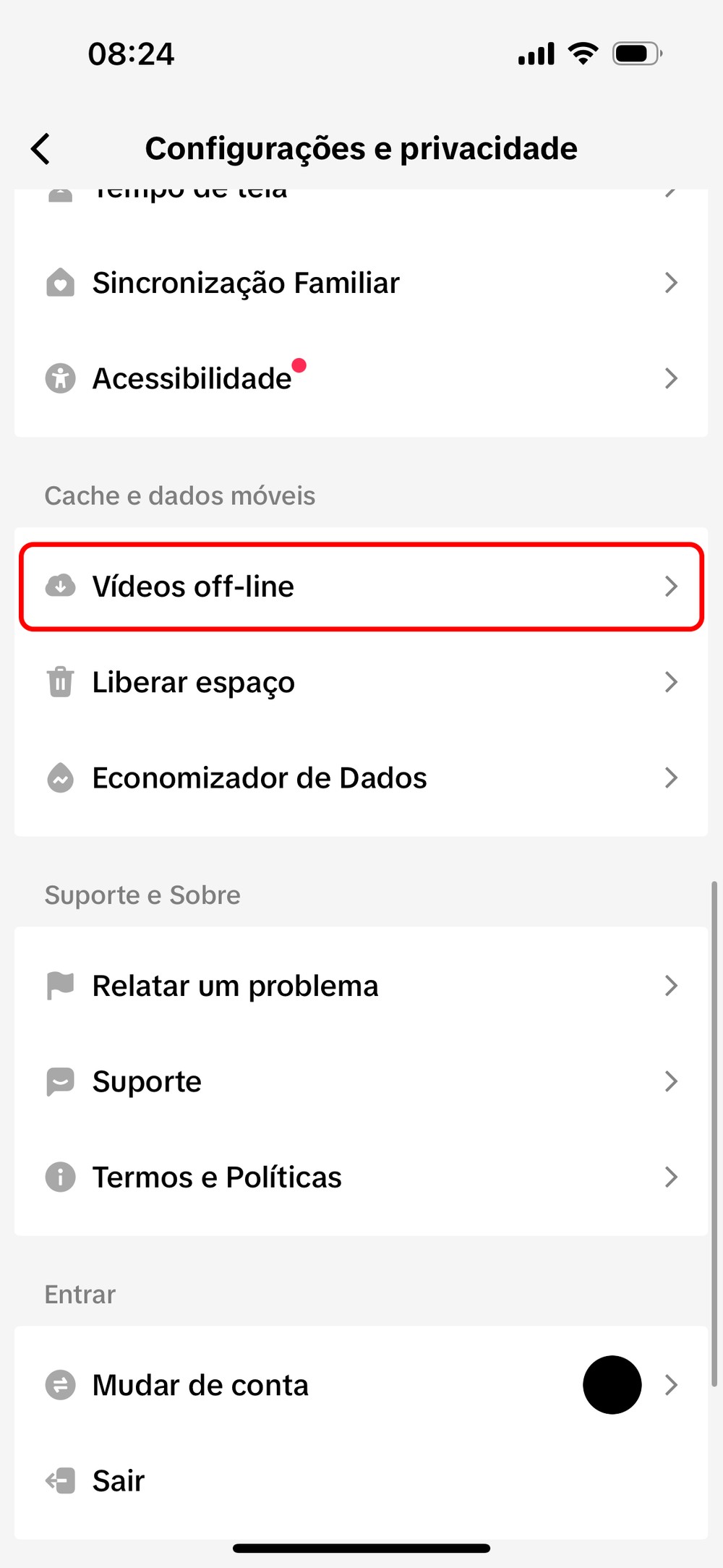
Task: View Termos e Políticas
Action: coord(360,1177)
